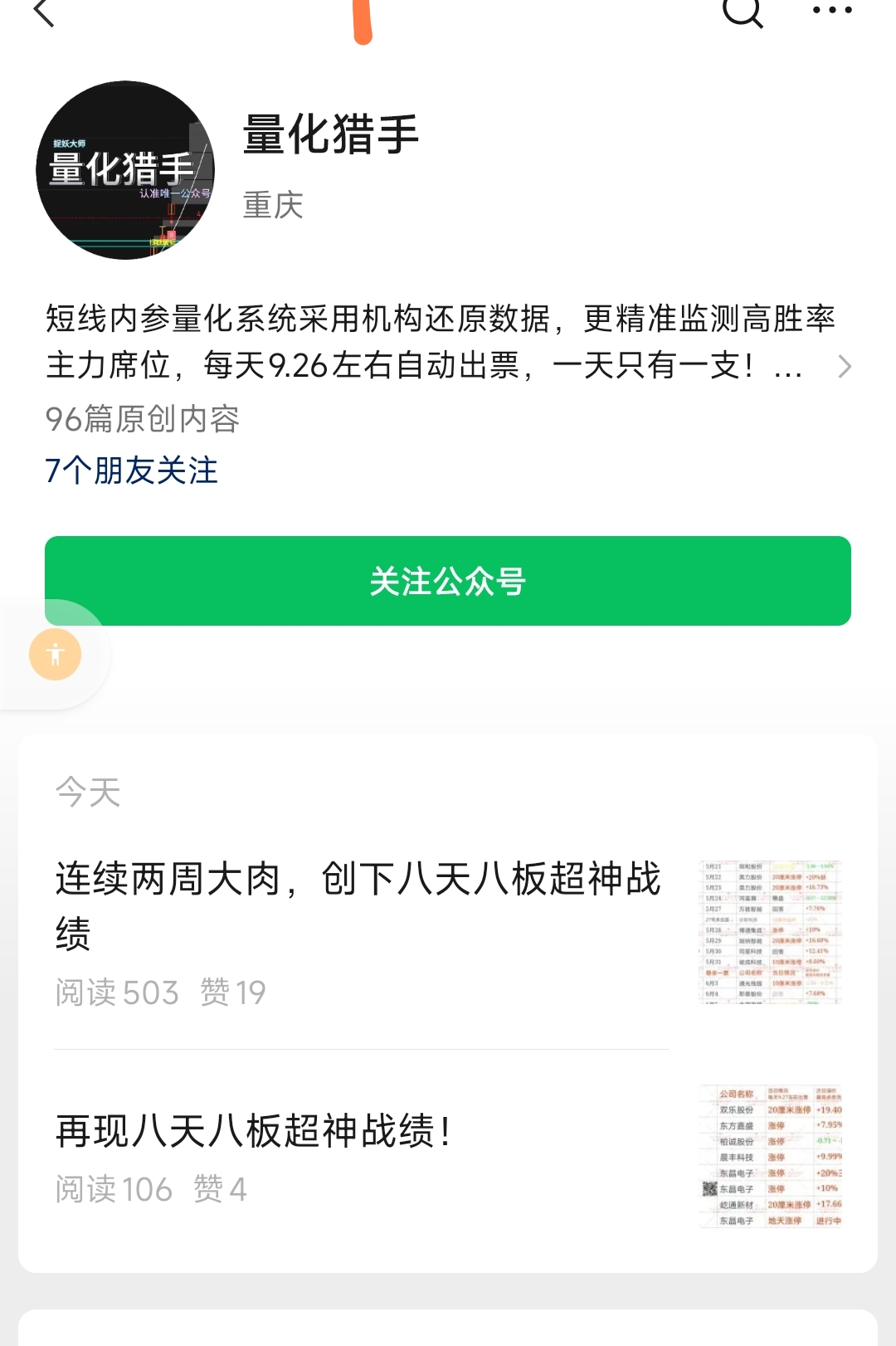Open article 再现八天八板超神战绩！

click(x=254, y=1131)
